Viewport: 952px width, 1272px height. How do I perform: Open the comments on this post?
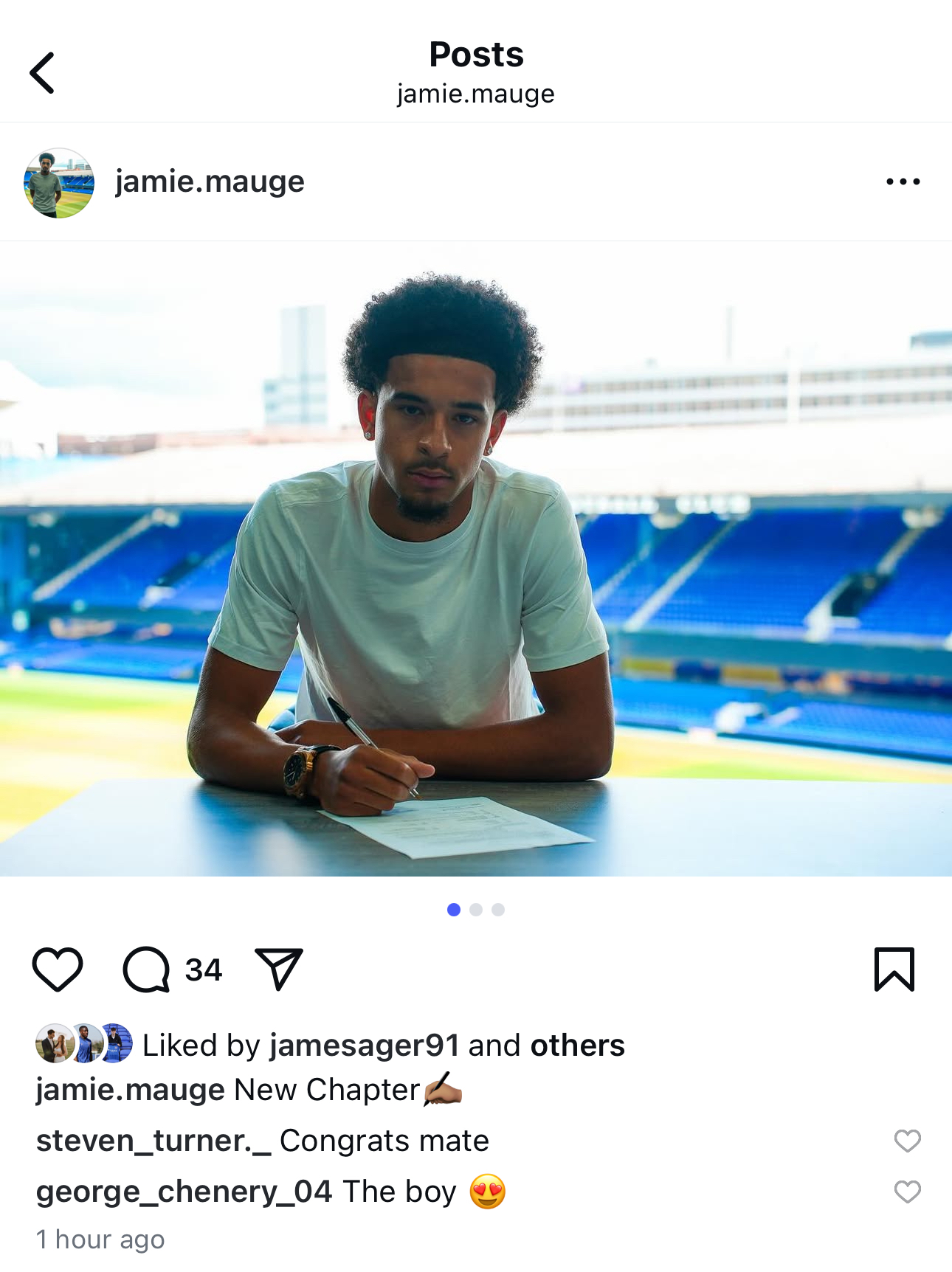[x=147, y=969]
